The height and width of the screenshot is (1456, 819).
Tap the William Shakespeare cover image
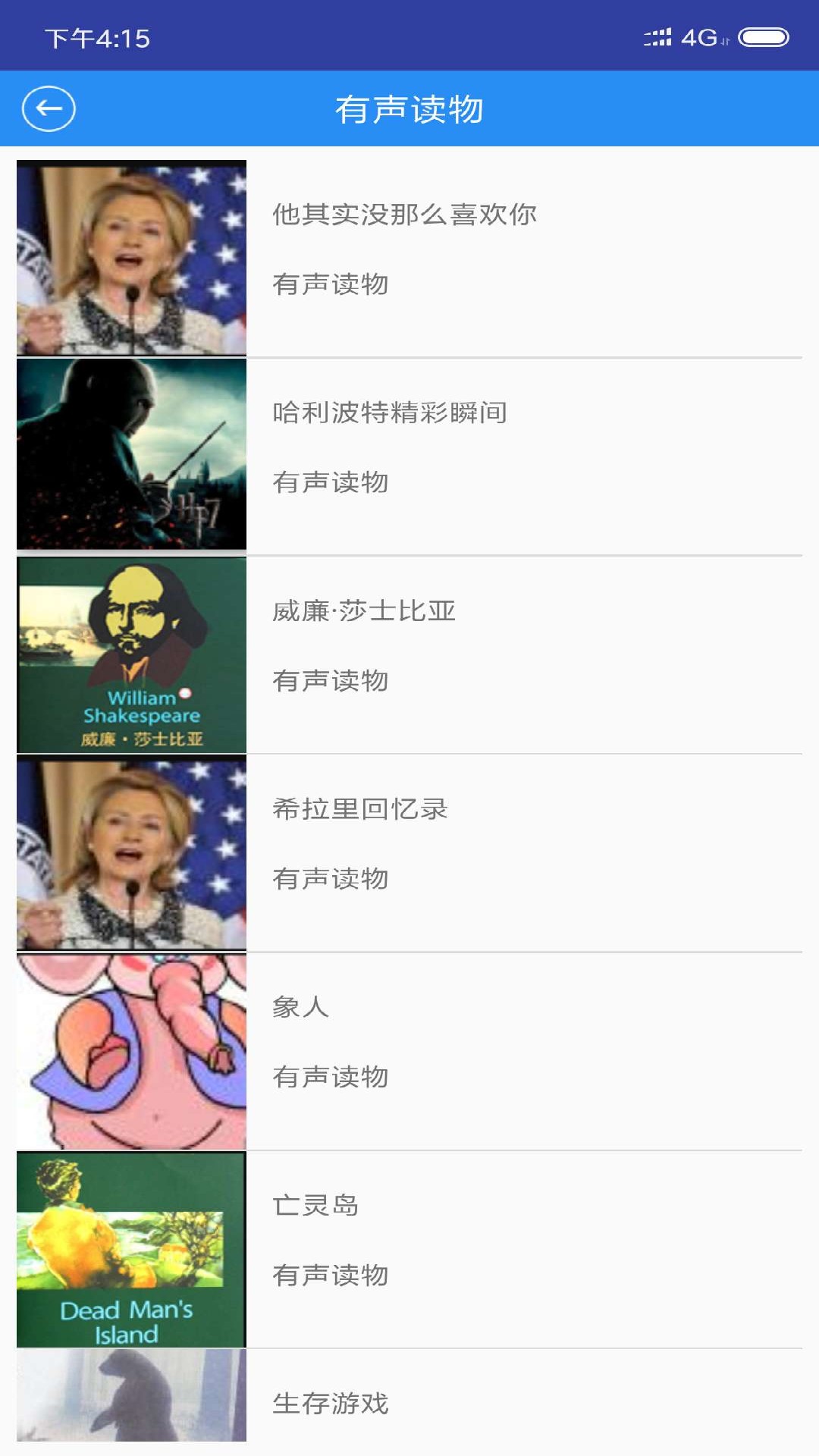pos(130,654)
